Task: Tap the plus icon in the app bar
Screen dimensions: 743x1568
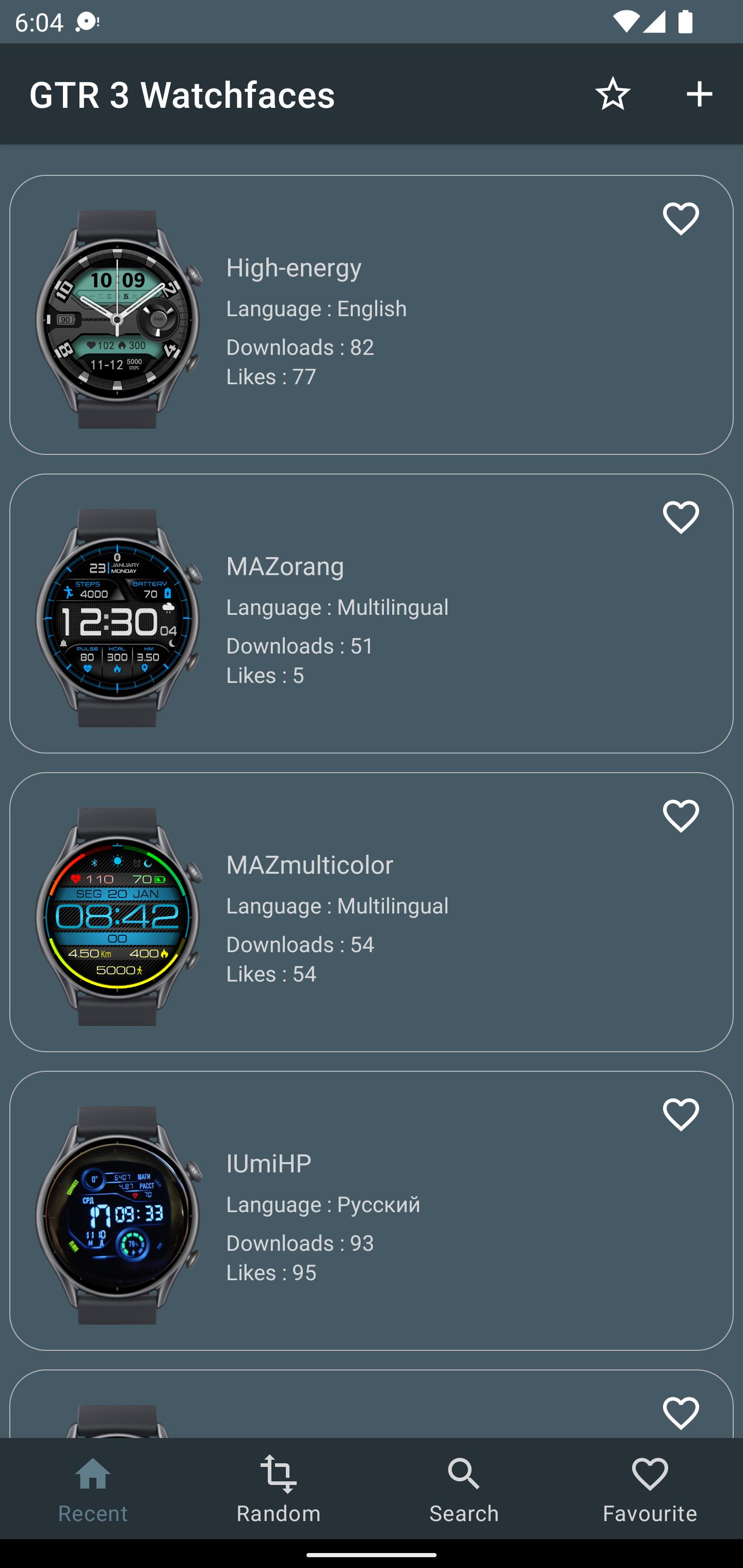Action: pos(699,94)
